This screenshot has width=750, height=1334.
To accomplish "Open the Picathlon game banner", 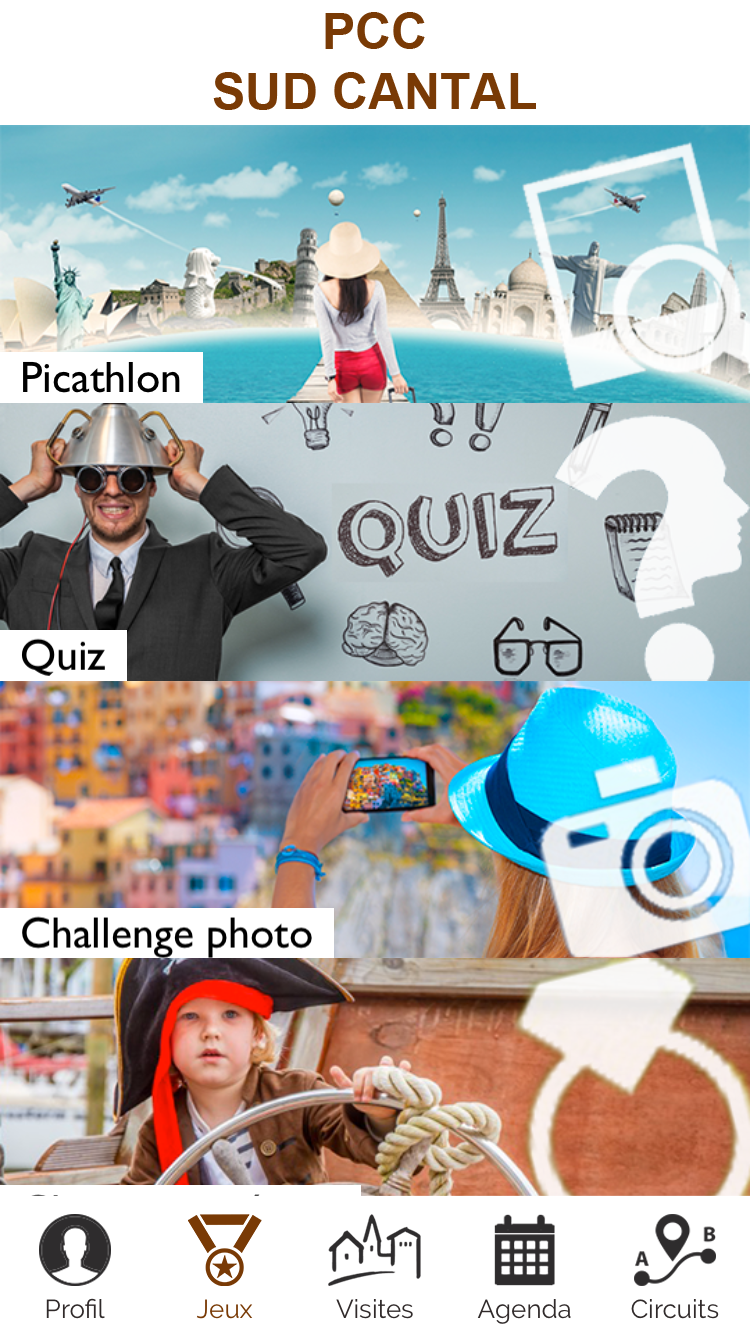I will point(375,264).
